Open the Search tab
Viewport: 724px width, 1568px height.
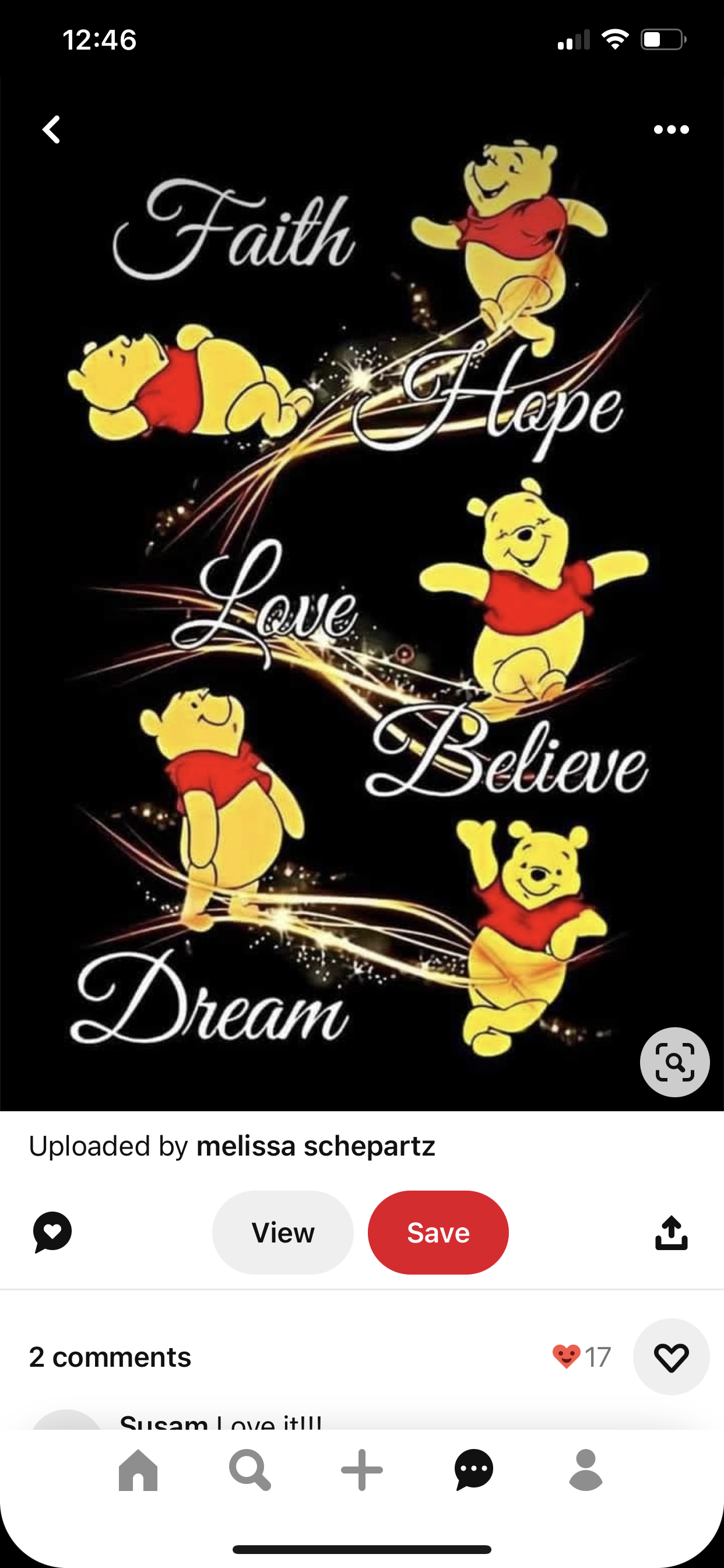249,1470
